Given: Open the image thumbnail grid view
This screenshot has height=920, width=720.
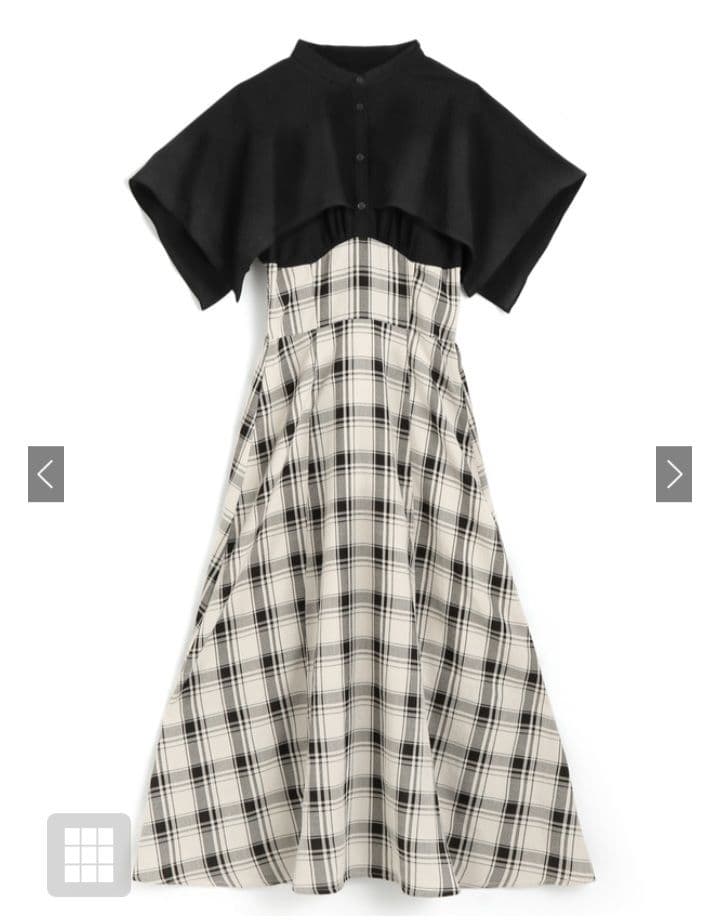Looking at the screenshot, I should (x=89, y=855).
